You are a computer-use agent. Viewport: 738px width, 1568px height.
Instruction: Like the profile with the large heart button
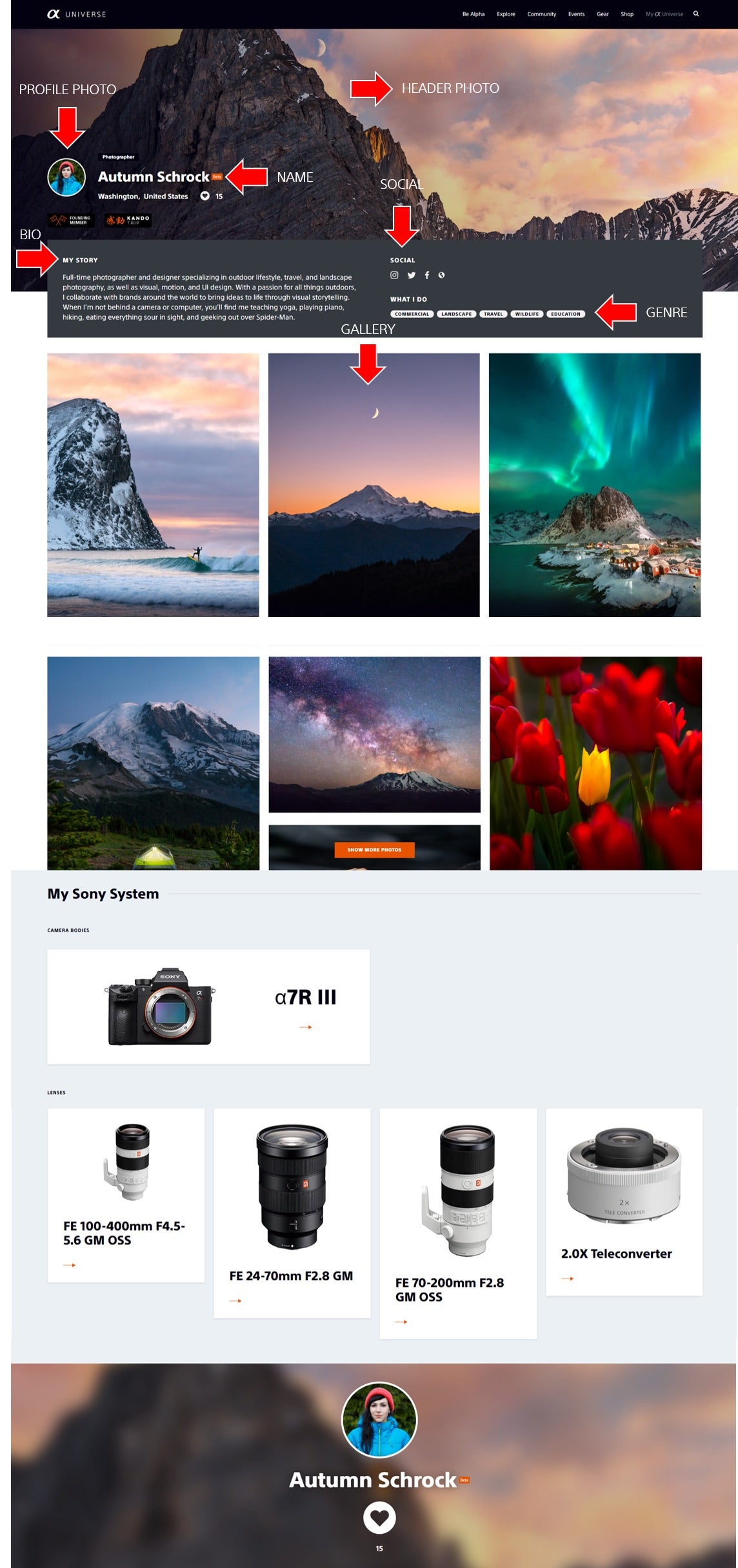coord(379,1518)
